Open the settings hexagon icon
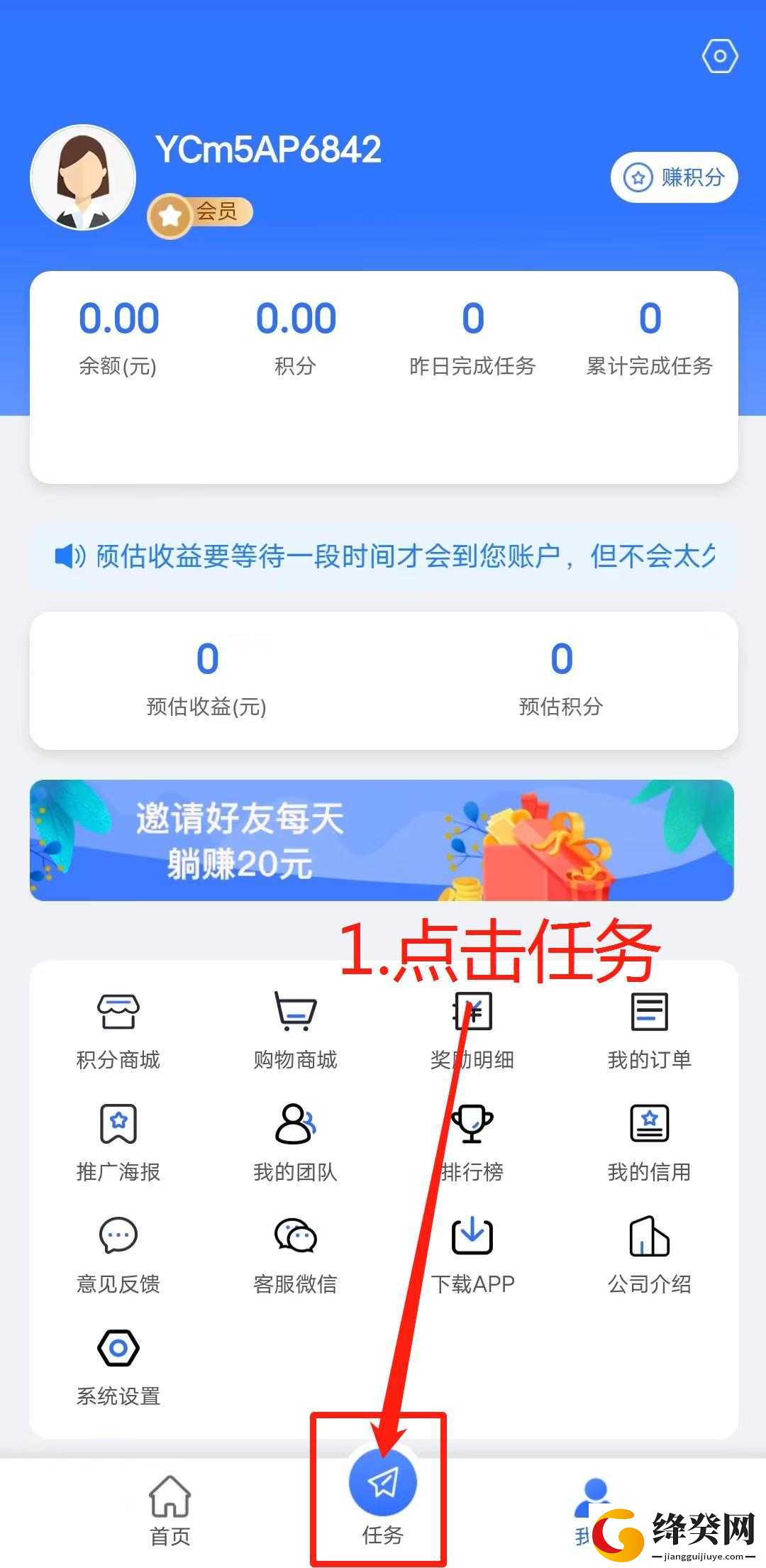This screenshot has height=1568, width=766. pos(720,56)
